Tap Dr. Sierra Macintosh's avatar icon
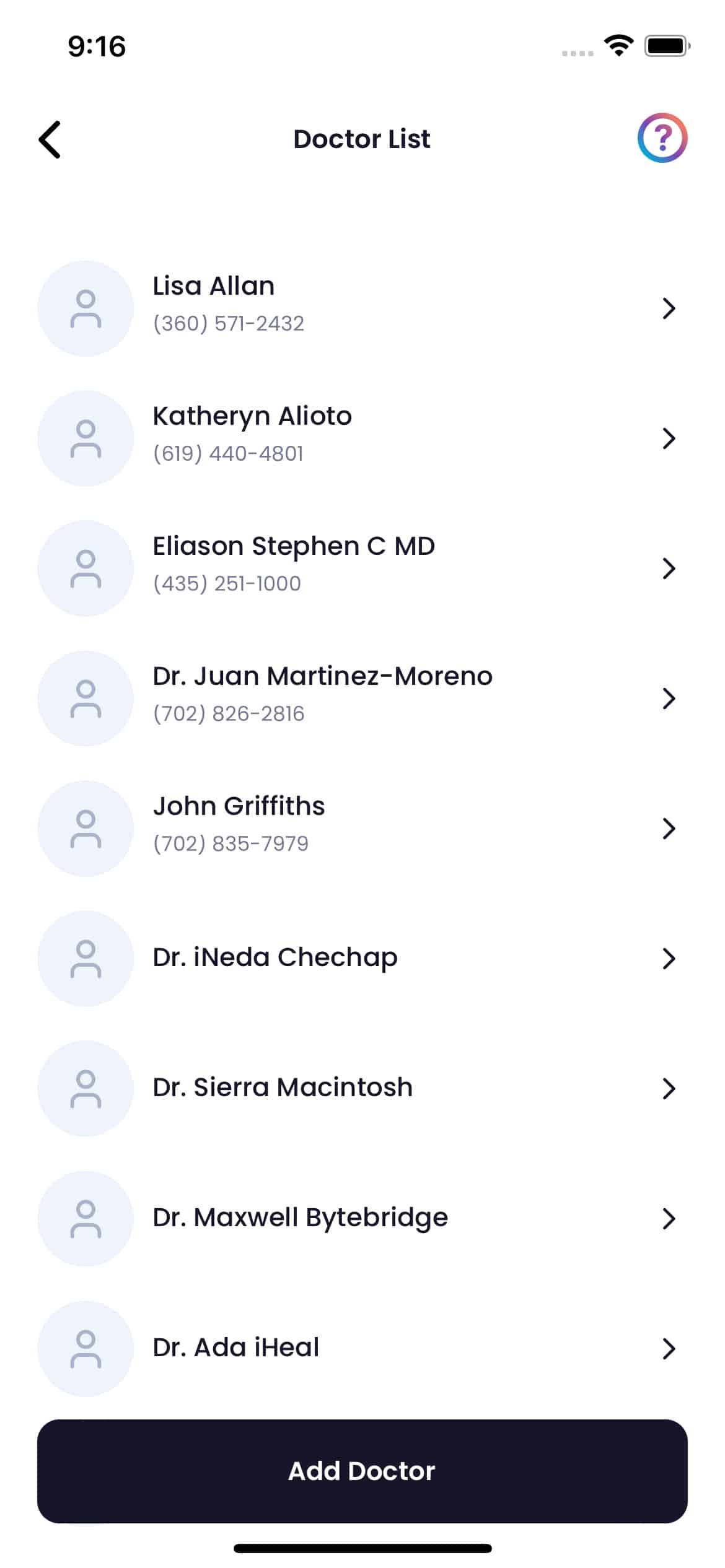 (86, 1090)
